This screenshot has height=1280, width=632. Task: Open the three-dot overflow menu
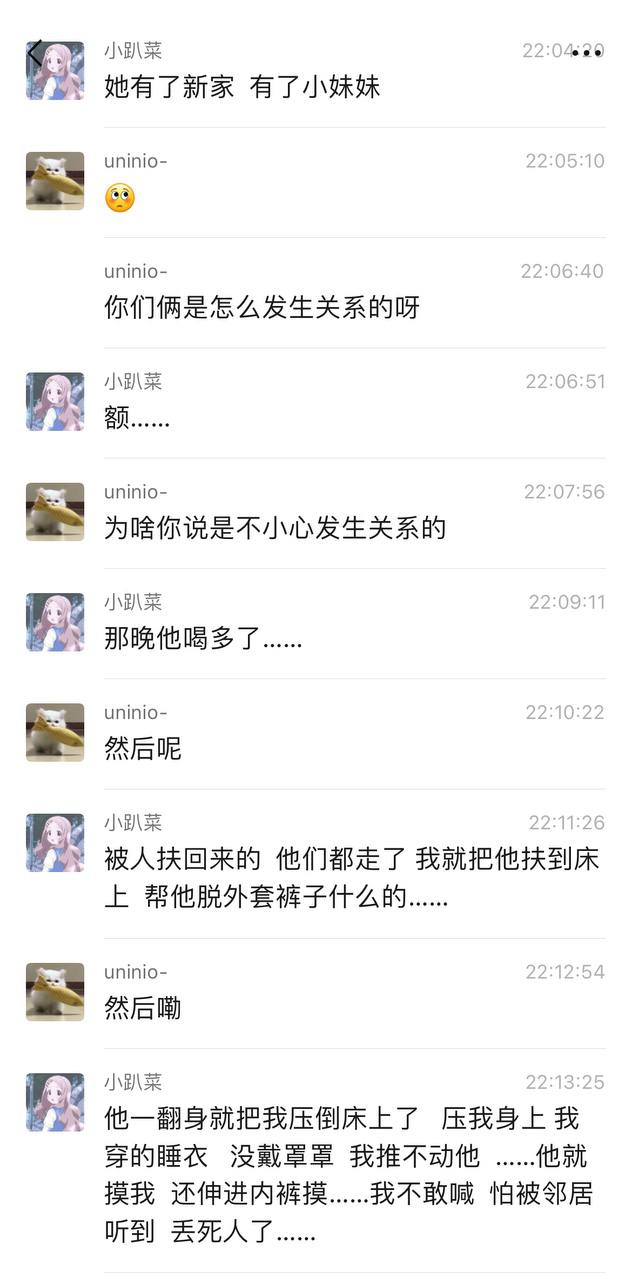[x=587, y=52]
